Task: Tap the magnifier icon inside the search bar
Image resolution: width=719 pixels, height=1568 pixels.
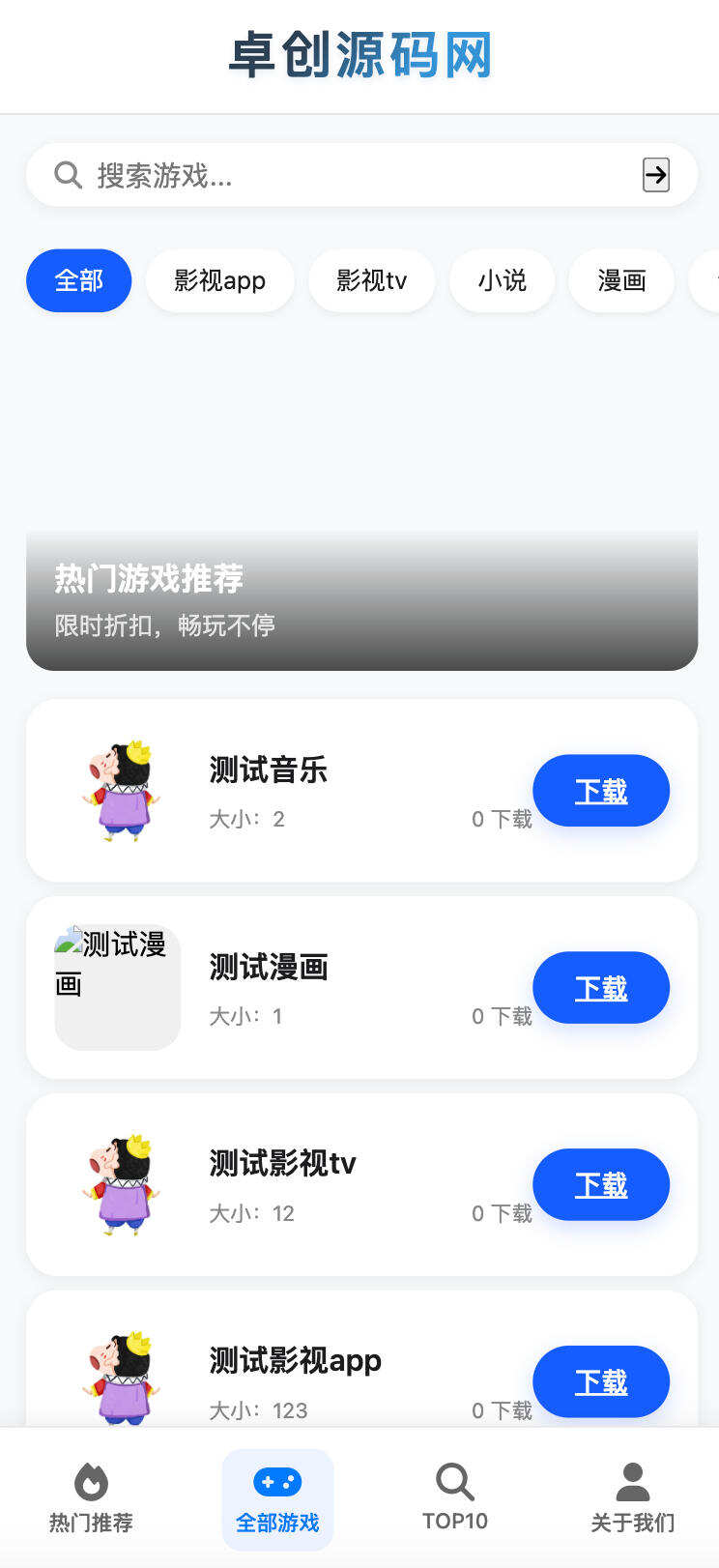Action: click(x=68, y=175)
